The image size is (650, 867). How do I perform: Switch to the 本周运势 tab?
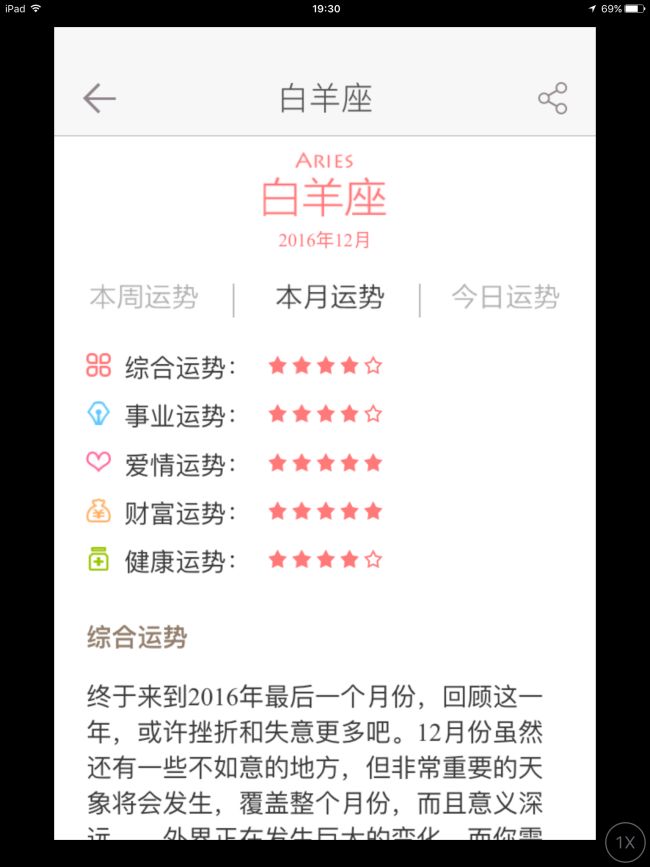144,297
